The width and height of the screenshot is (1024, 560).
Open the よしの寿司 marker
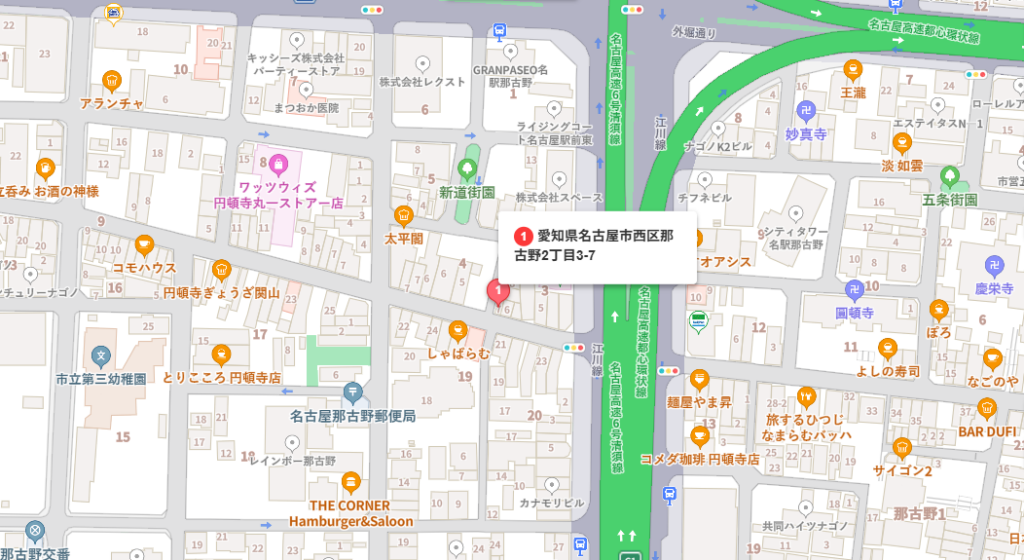pos(887,347)
